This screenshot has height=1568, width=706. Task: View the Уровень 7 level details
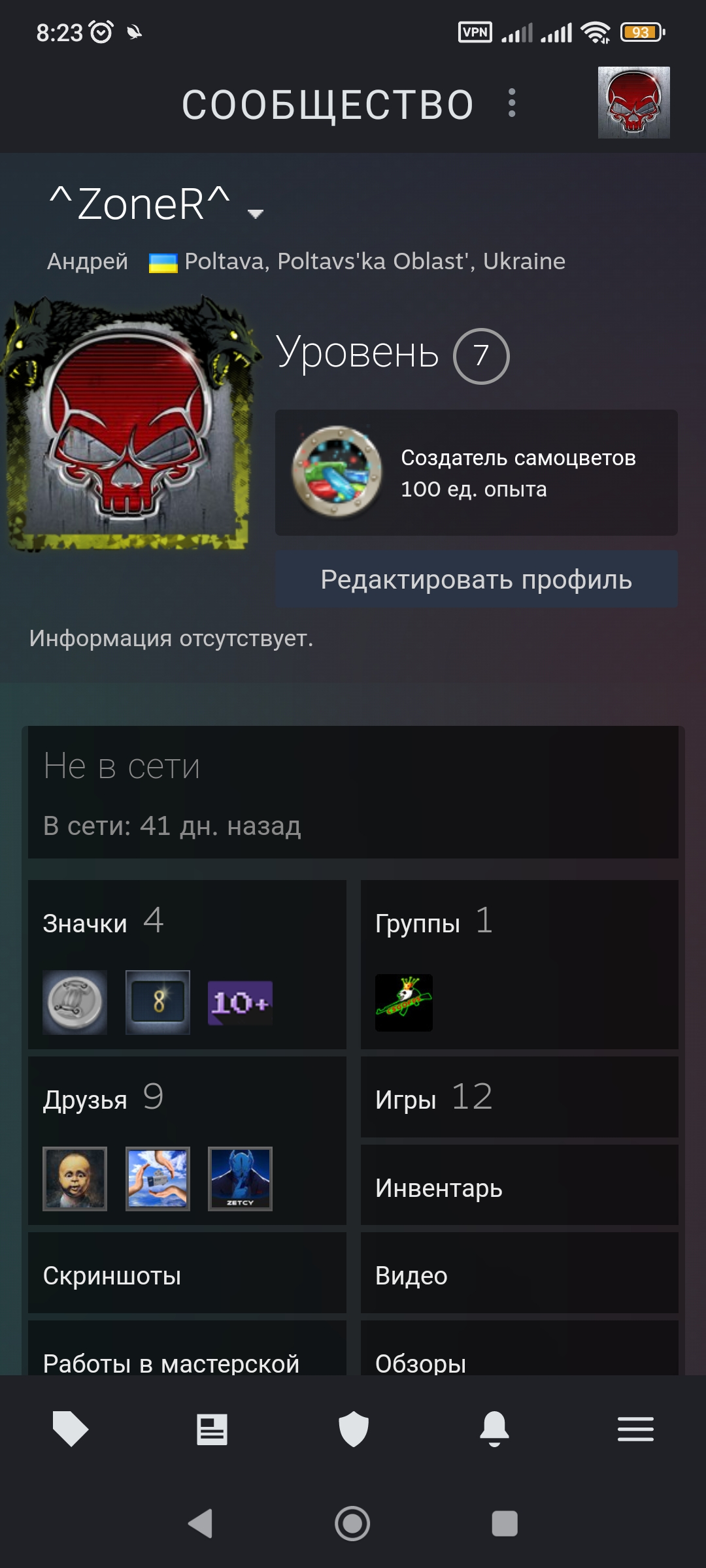tap(392, 355)
